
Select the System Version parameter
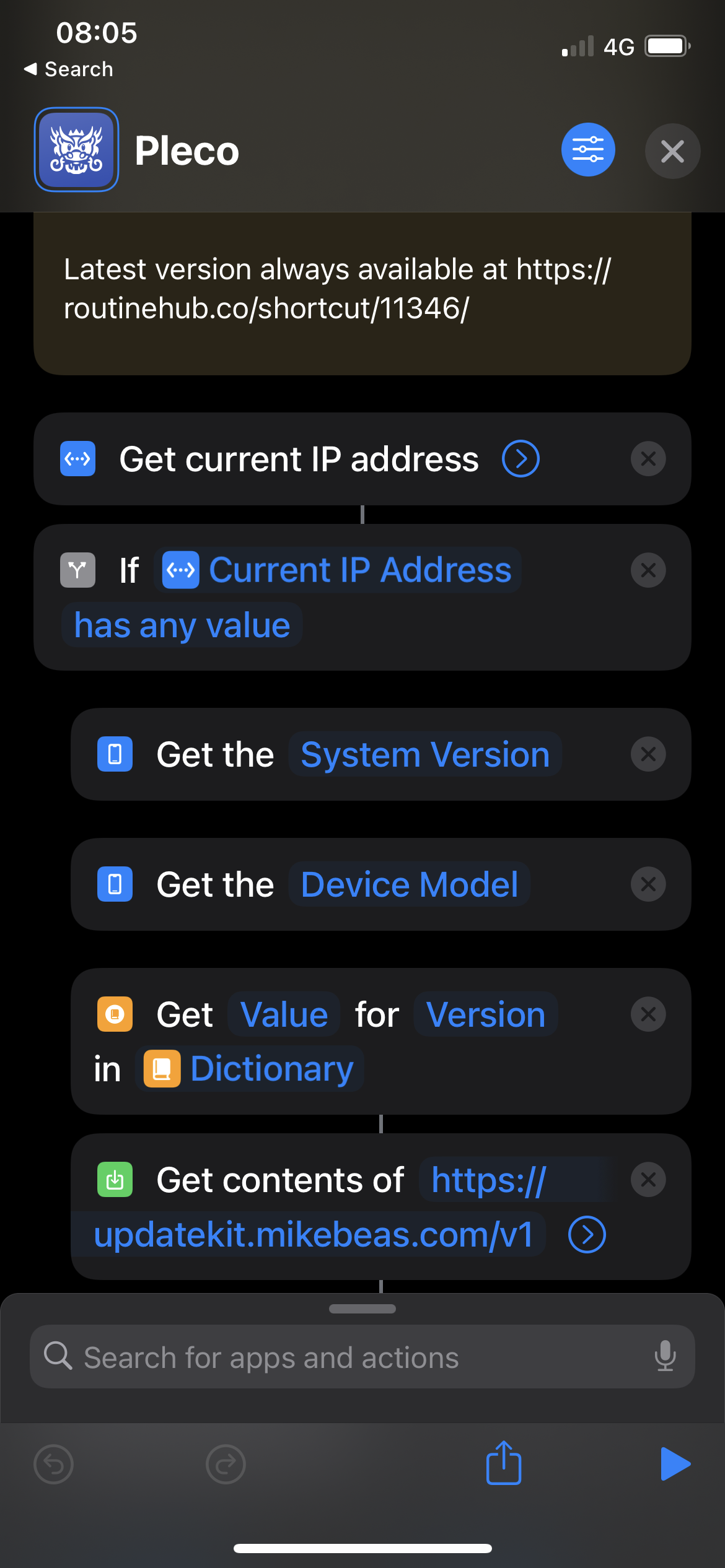[425, 754]
